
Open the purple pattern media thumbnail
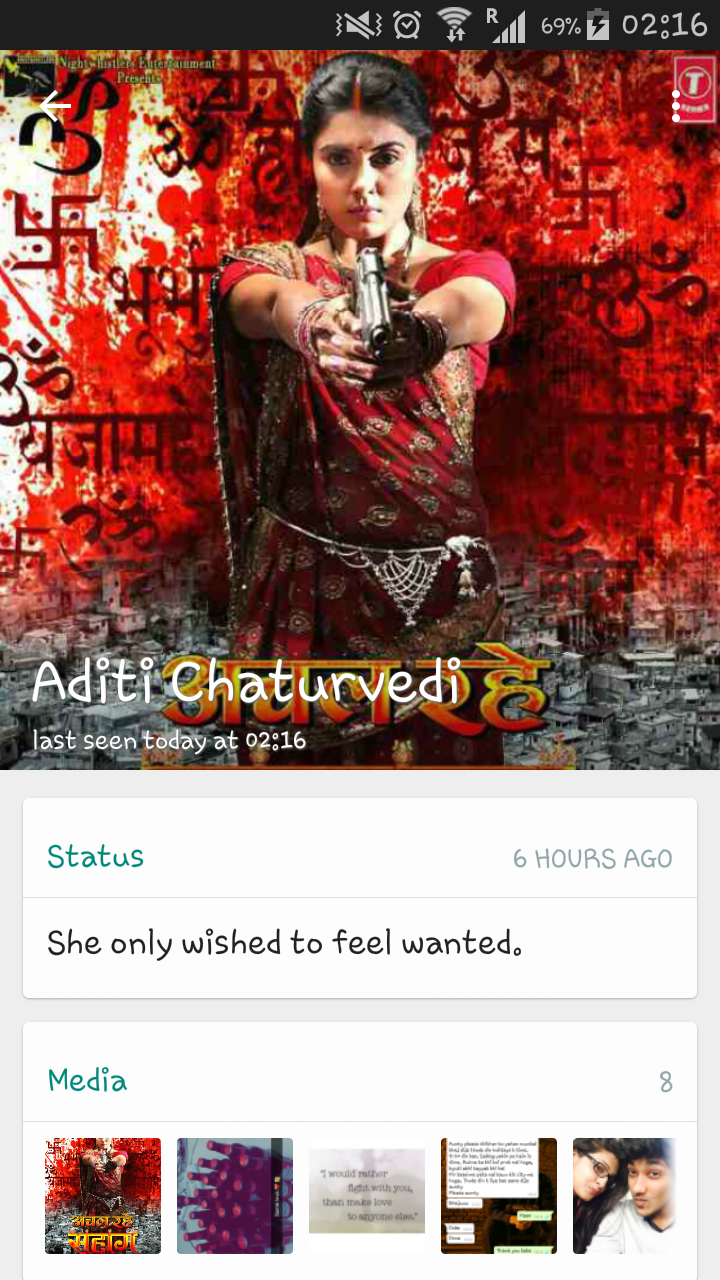235,1196
